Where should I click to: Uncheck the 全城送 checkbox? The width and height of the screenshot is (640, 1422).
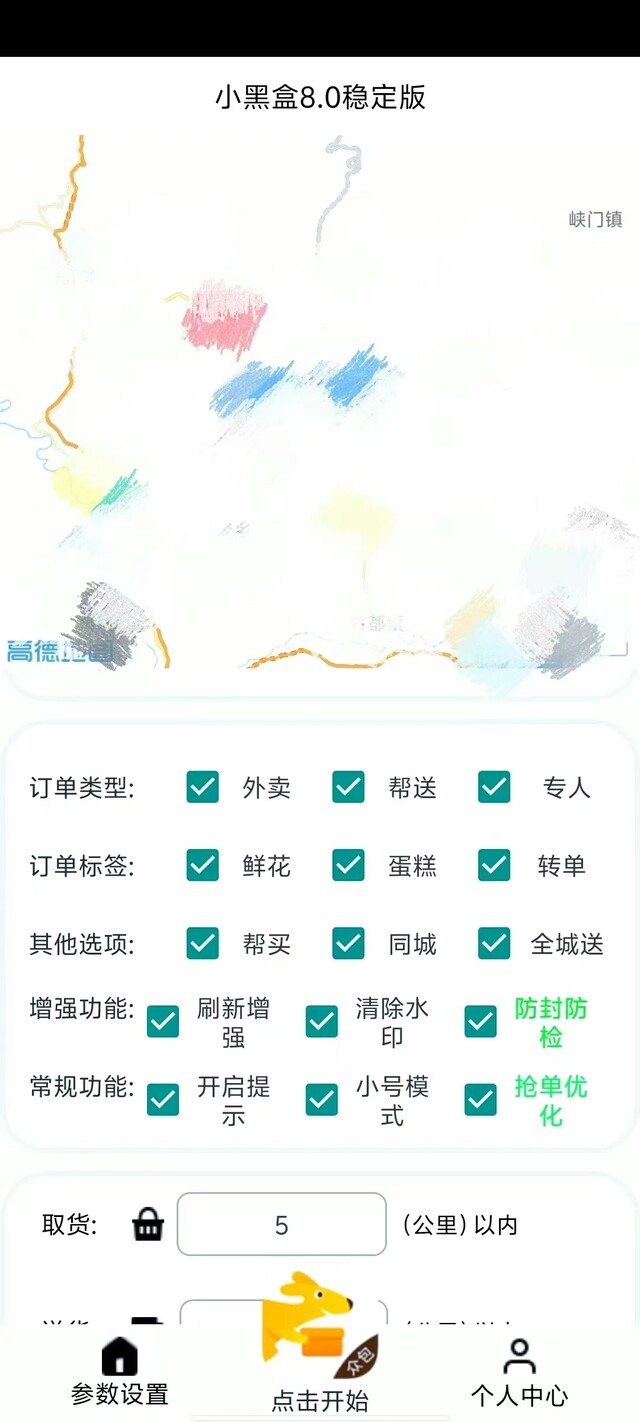pyautogui.click(x=495, y=943)
